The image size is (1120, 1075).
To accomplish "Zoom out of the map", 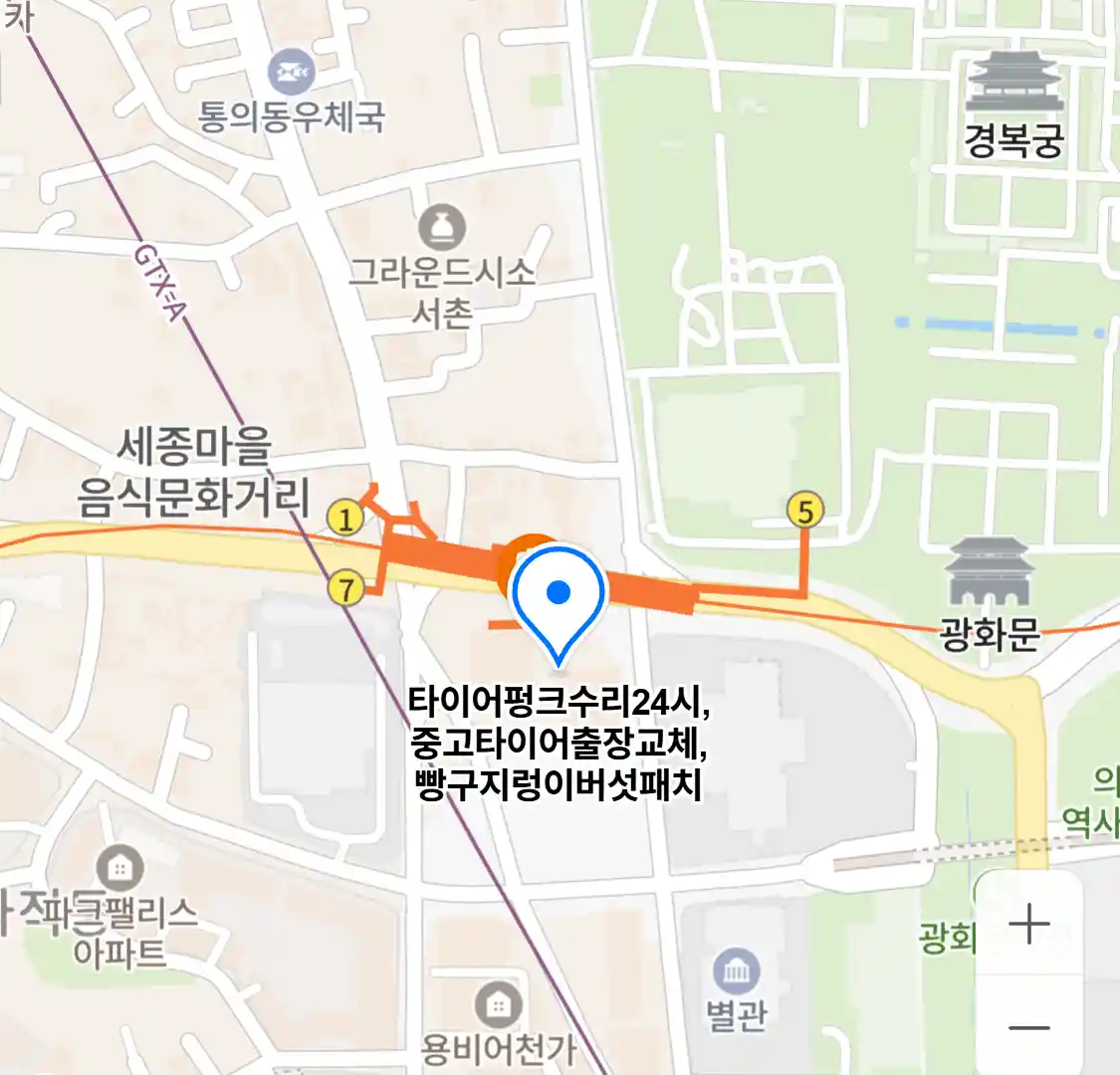I will coord(1028,1027).
